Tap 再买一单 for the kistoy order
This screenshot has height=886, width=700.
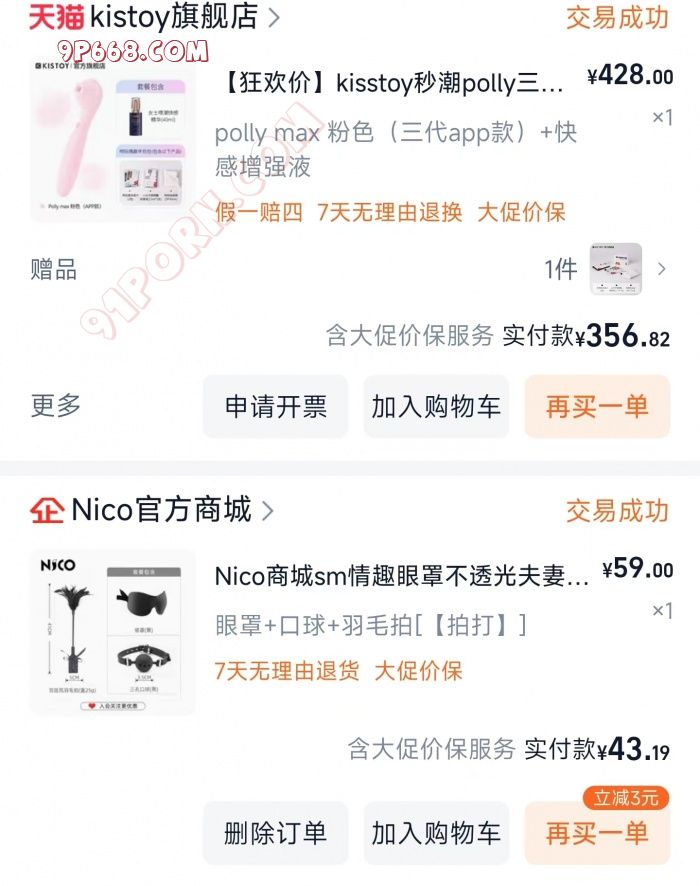tap(597, 407)
